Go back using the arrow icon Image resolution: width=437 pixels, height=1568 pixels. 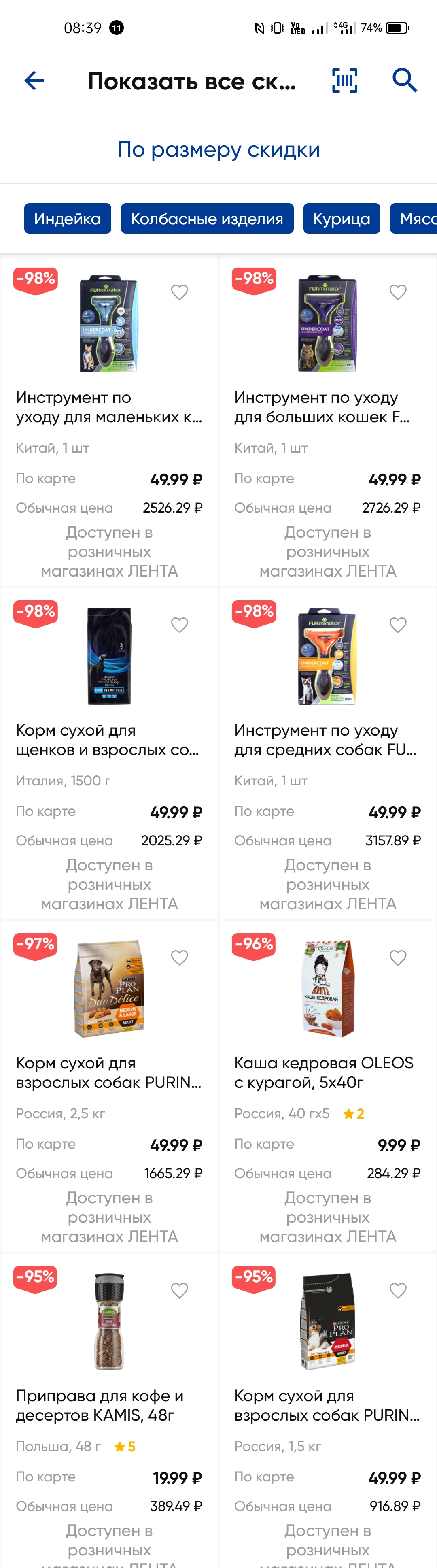(34, 80)
